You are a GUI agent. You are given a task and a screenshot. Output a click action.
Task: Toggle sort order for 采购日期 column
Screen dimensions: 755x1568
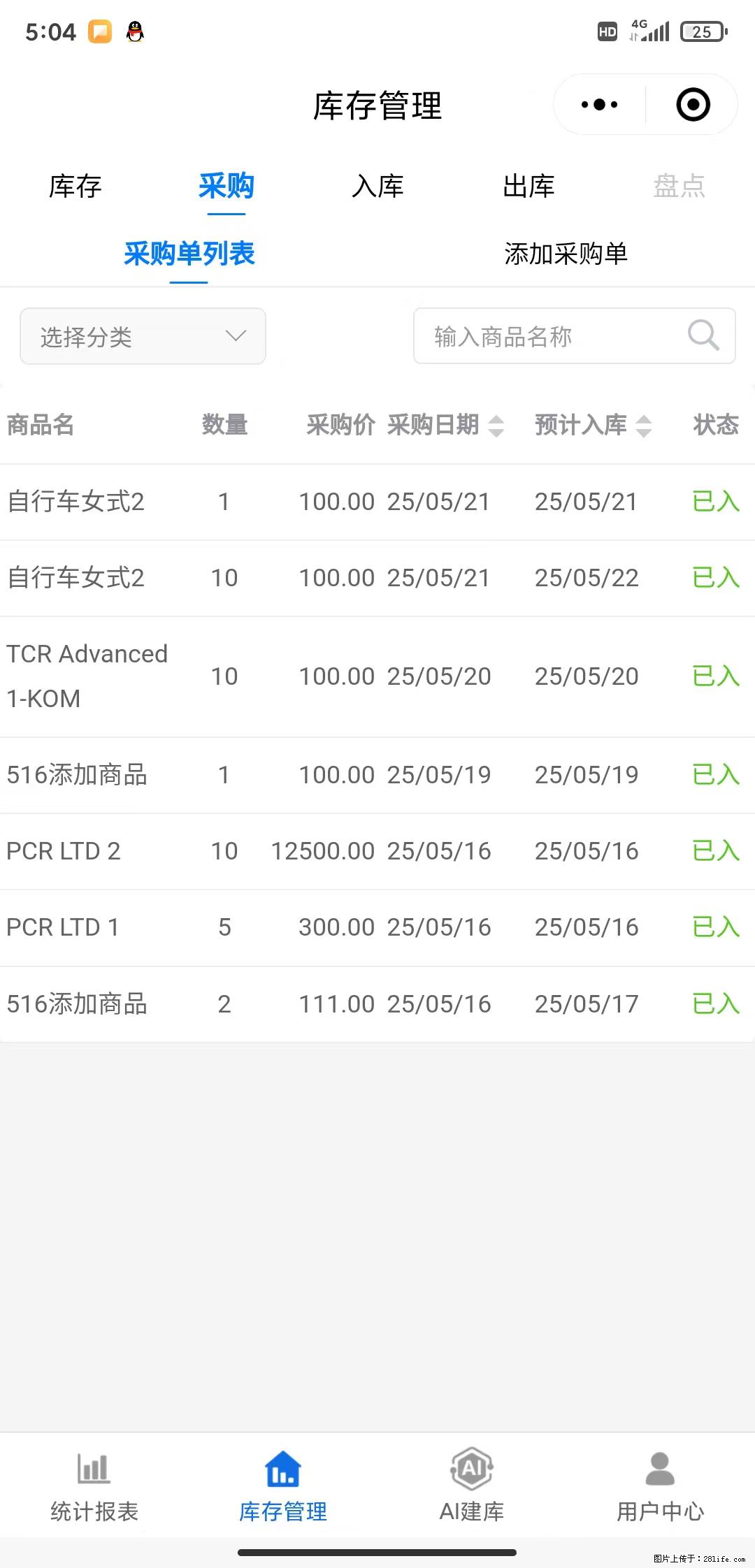[496, 425]
